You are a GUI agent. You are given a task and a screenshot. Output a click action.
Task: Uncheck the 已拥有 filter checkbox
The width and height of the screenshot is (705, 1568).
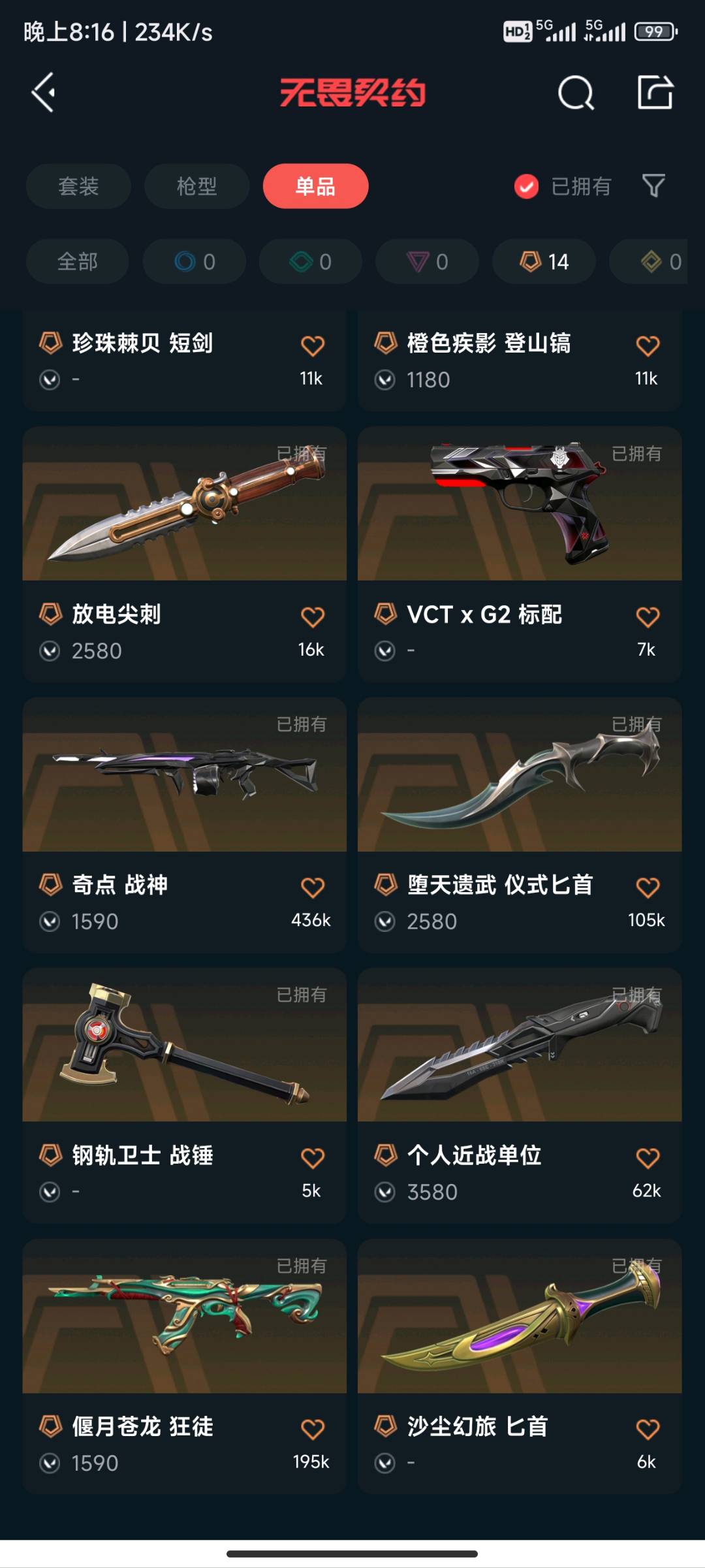click(x=526, y=186)
